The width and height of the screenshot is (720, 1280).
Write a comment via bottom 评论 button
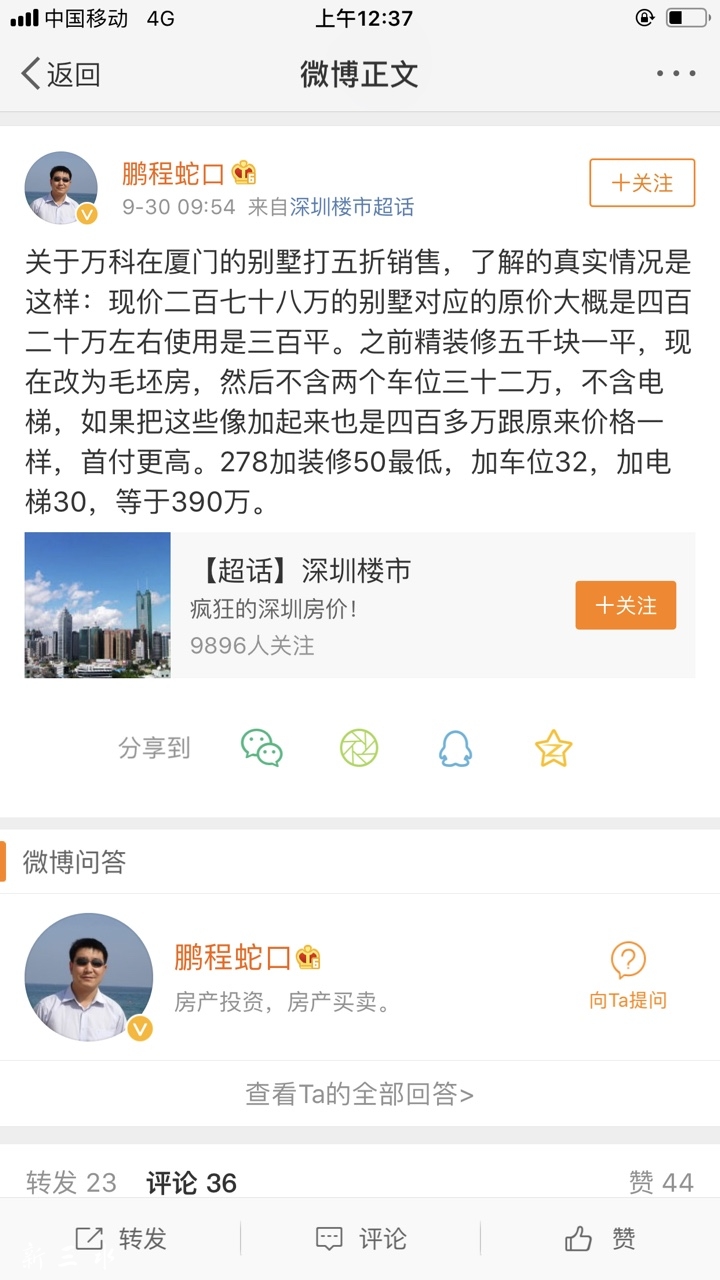[x=360, y=1239]
